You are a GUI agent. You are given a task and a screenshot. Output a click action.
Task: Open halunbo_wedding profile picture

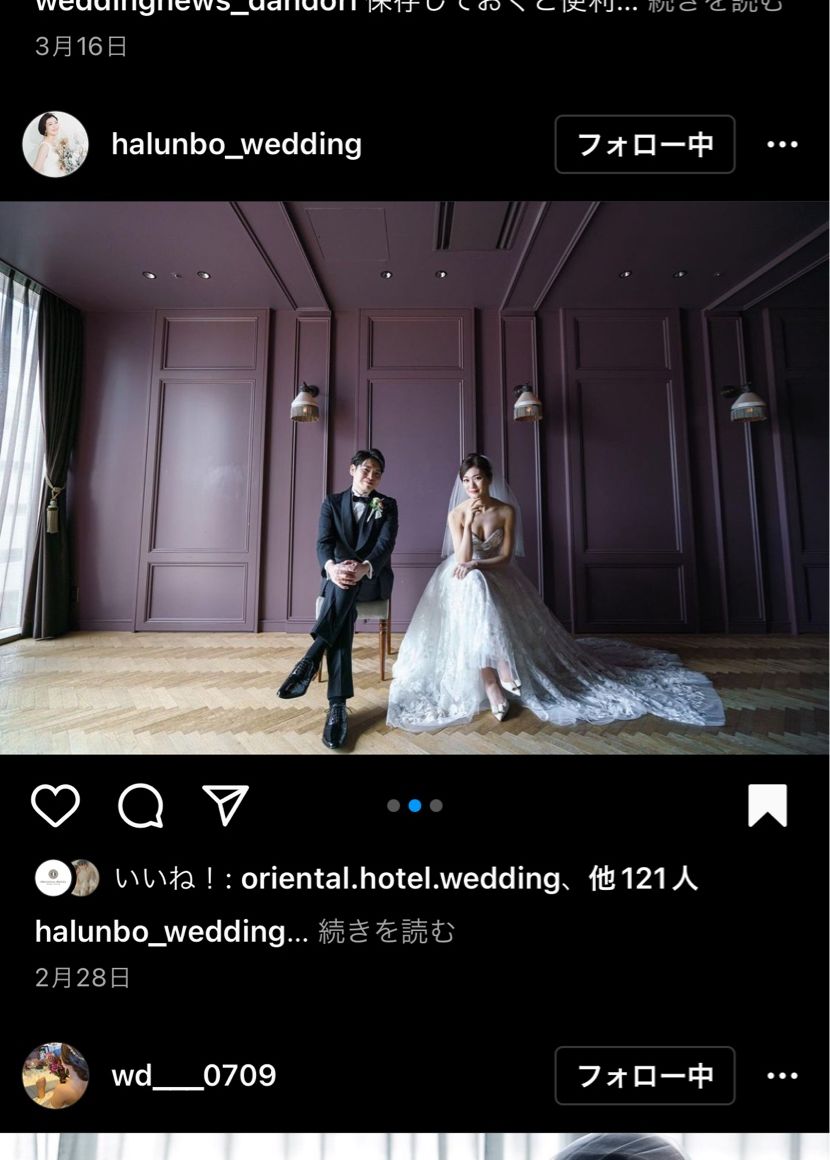55,145
